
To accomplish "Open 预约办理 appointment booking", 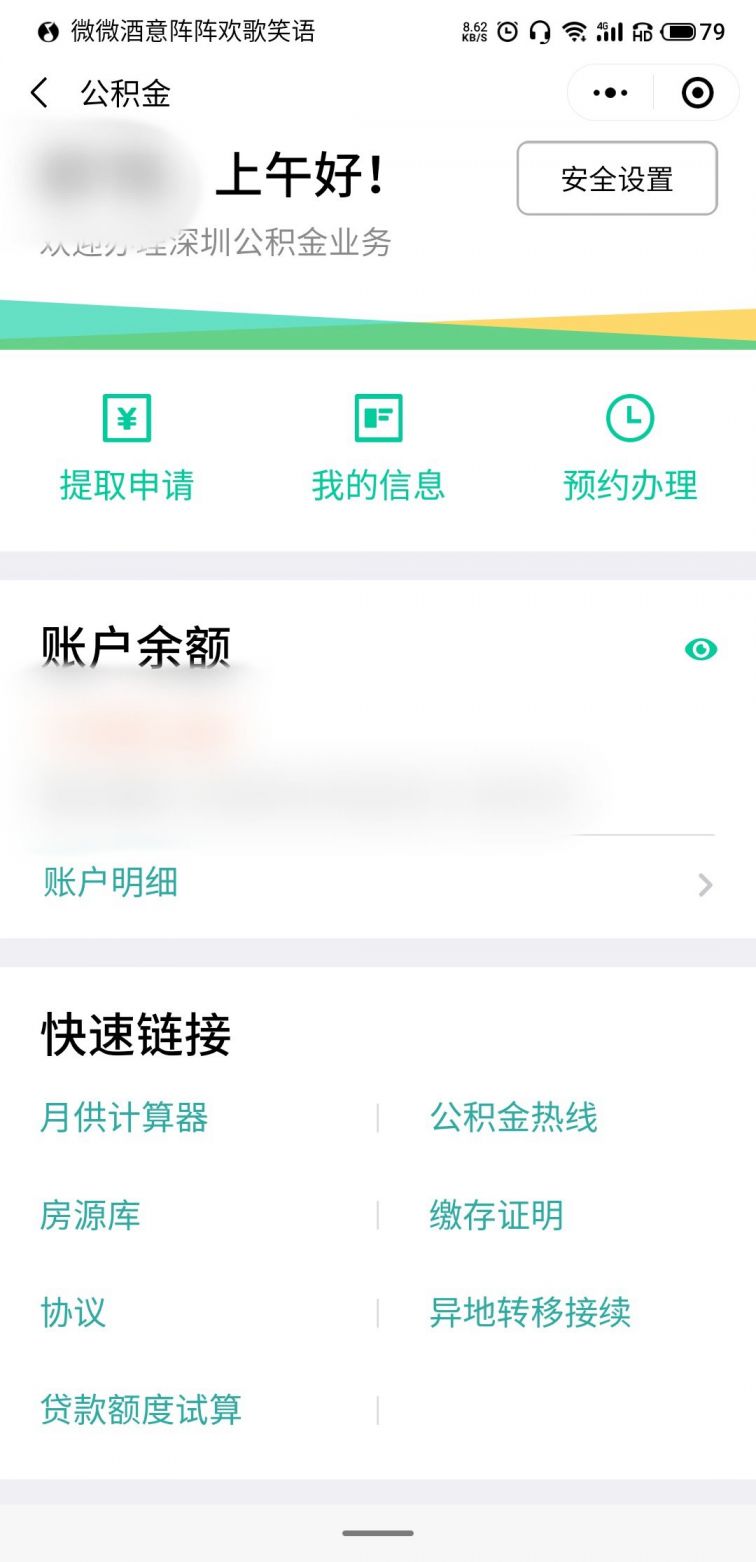I will 630,447.
